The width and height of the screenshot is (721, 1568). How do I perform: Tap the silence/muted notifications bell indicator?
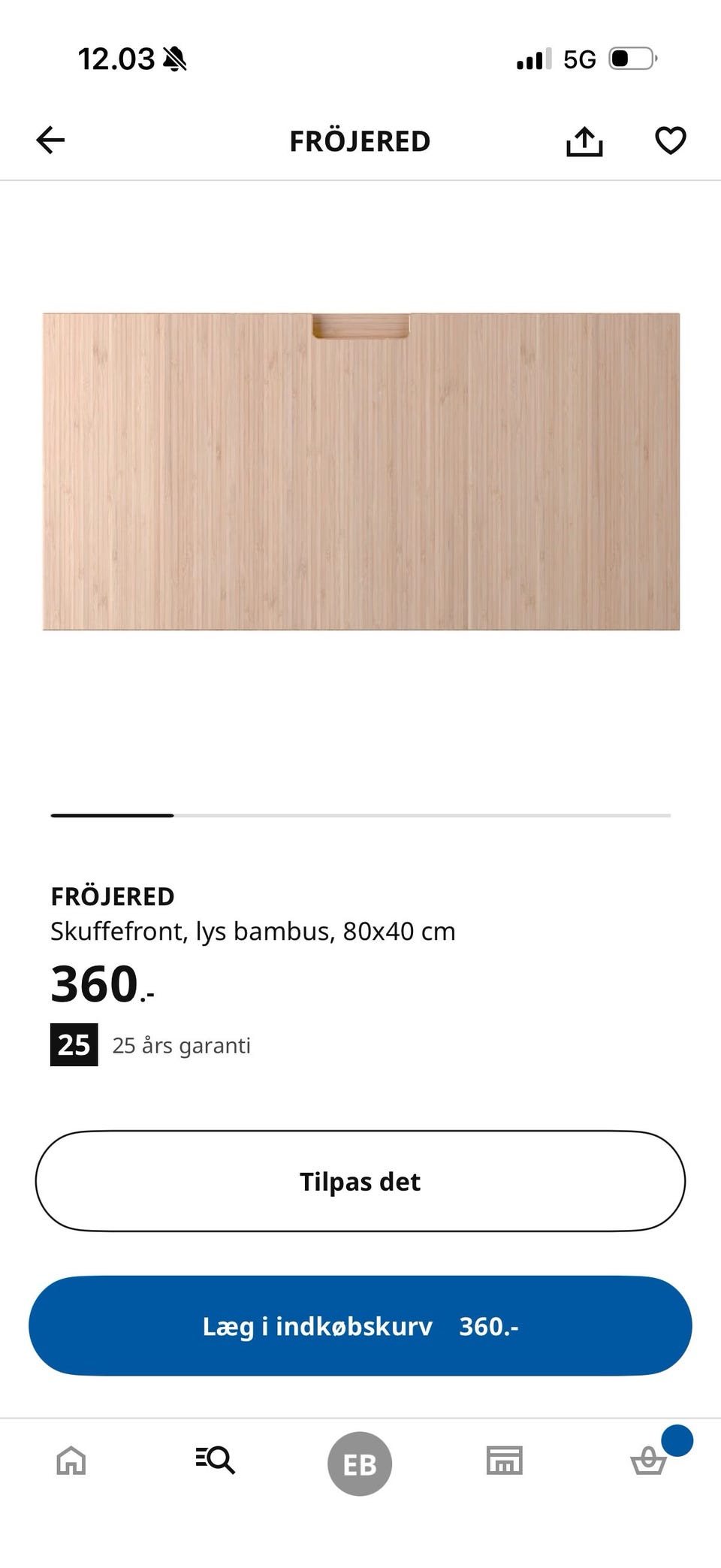pos(174,57)
